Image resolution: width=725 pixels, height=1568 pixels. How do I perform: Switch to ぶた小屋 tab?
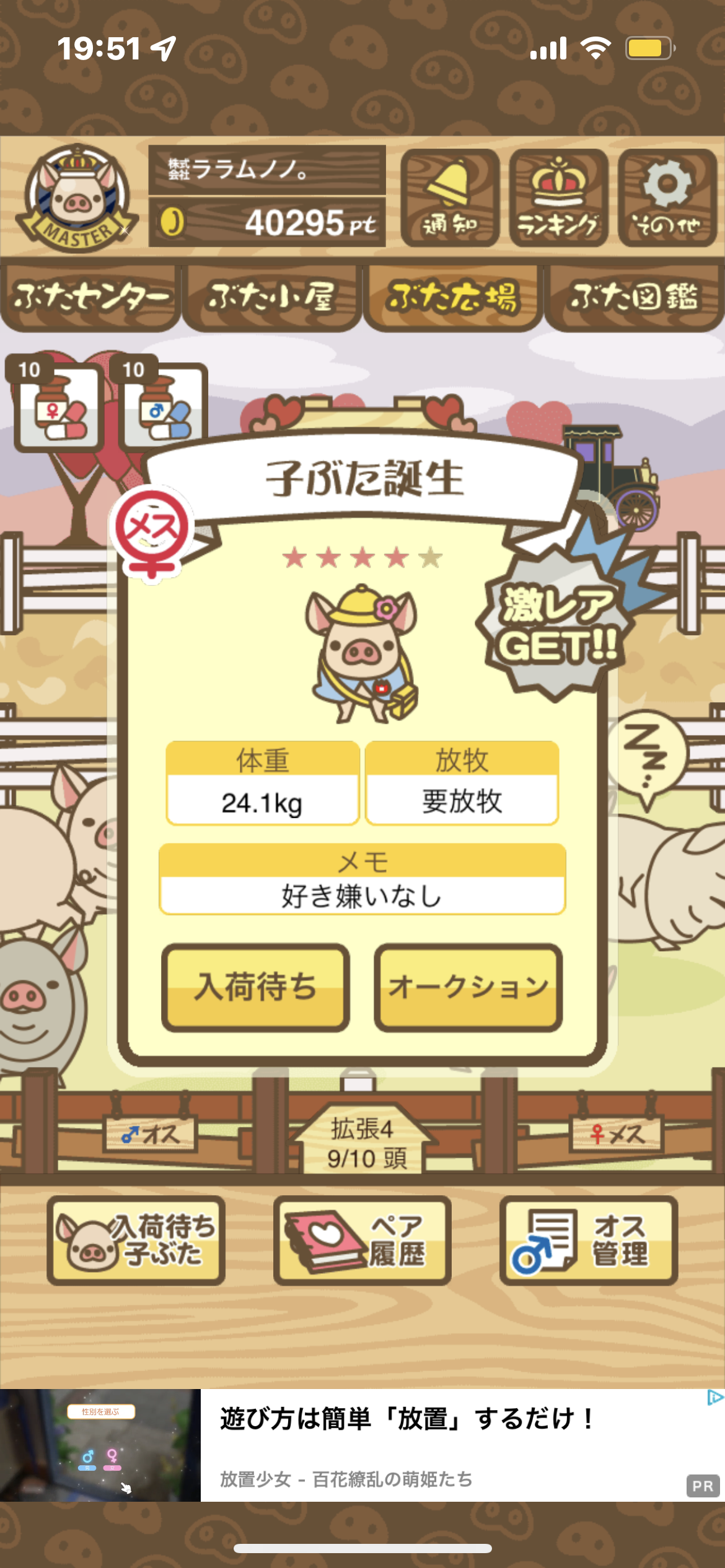(271, 298)
